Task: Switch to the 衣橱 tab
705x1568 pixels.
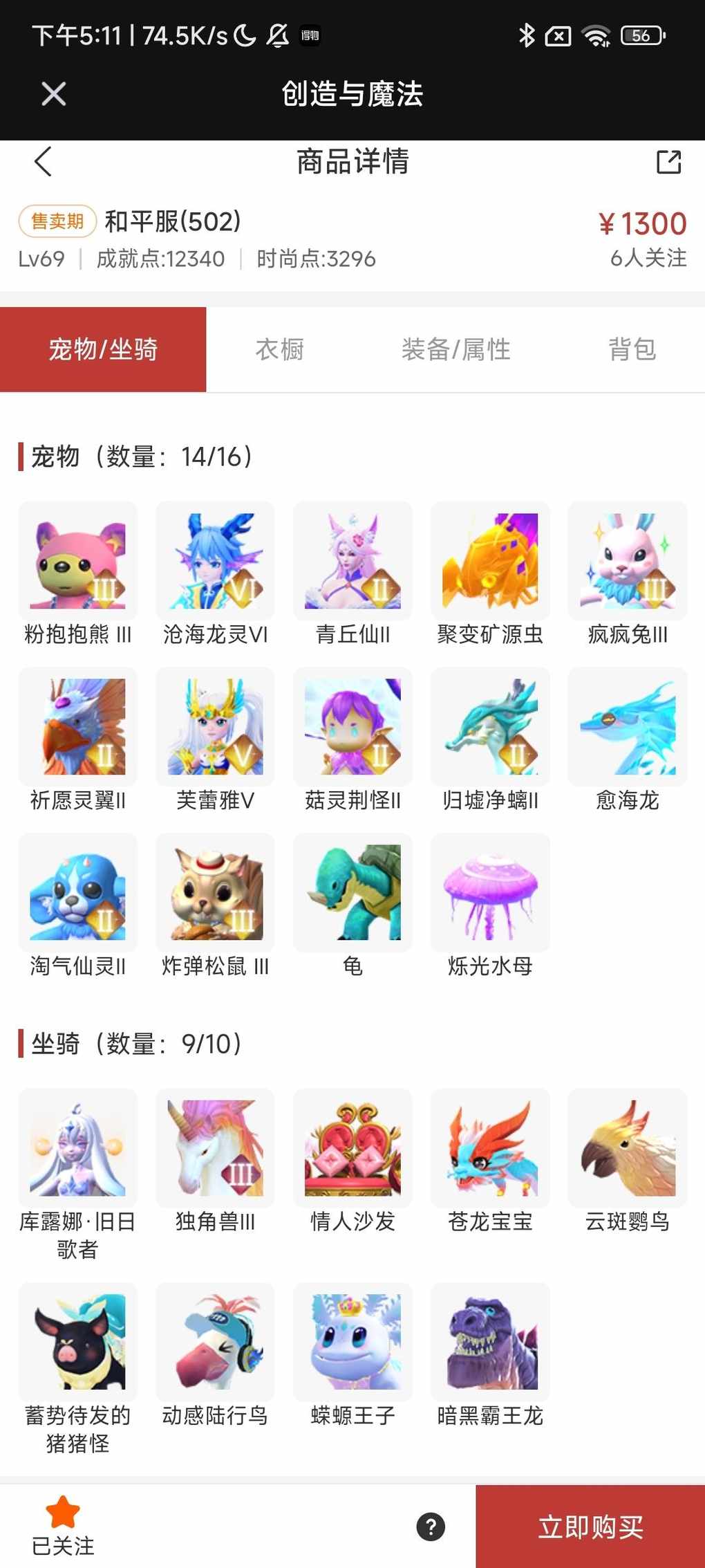Action: (279, 349)
